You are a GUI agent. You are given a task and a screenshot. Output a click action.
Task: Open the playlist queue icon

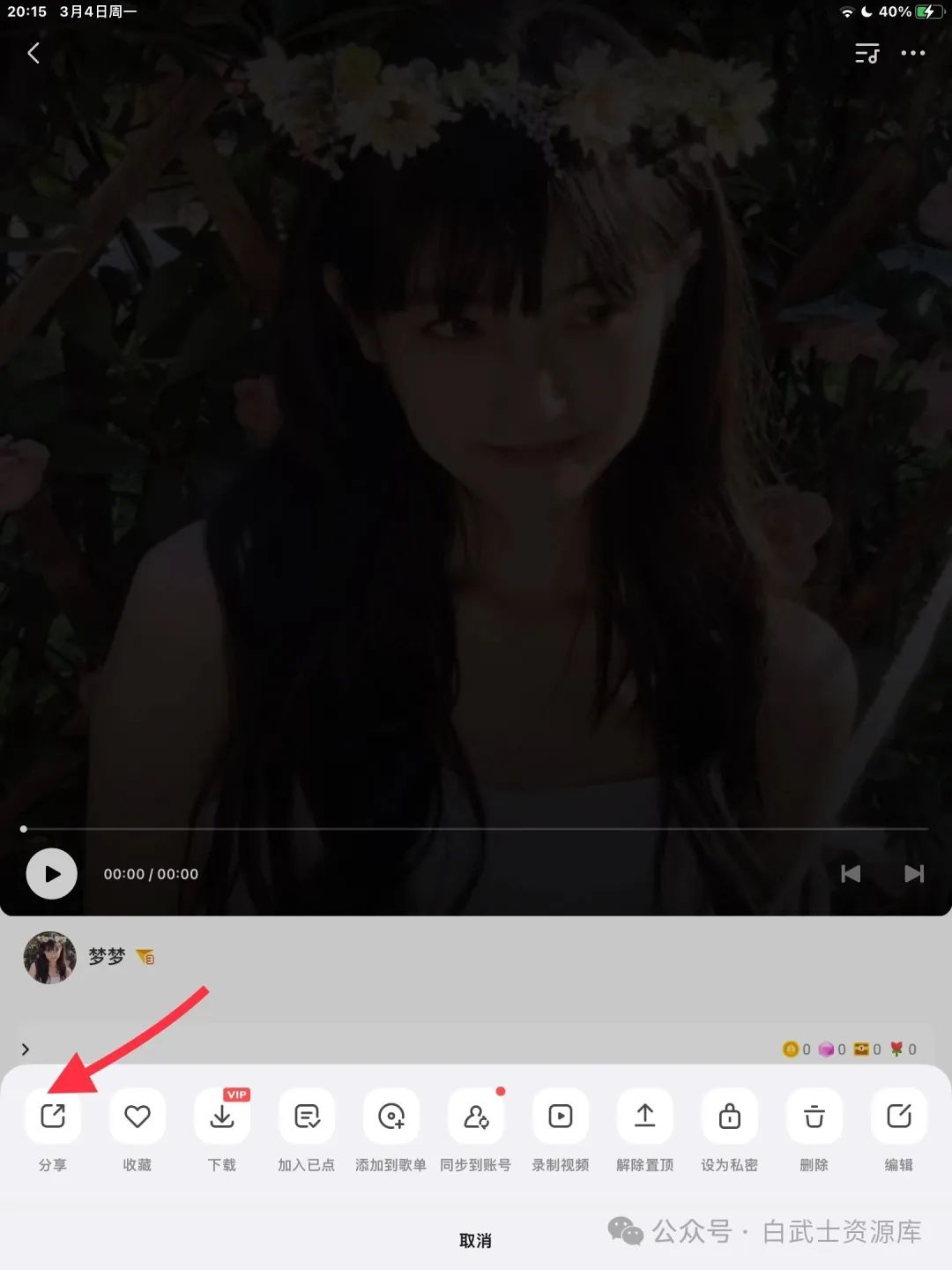pyautogui.click(x=867, y=54)
